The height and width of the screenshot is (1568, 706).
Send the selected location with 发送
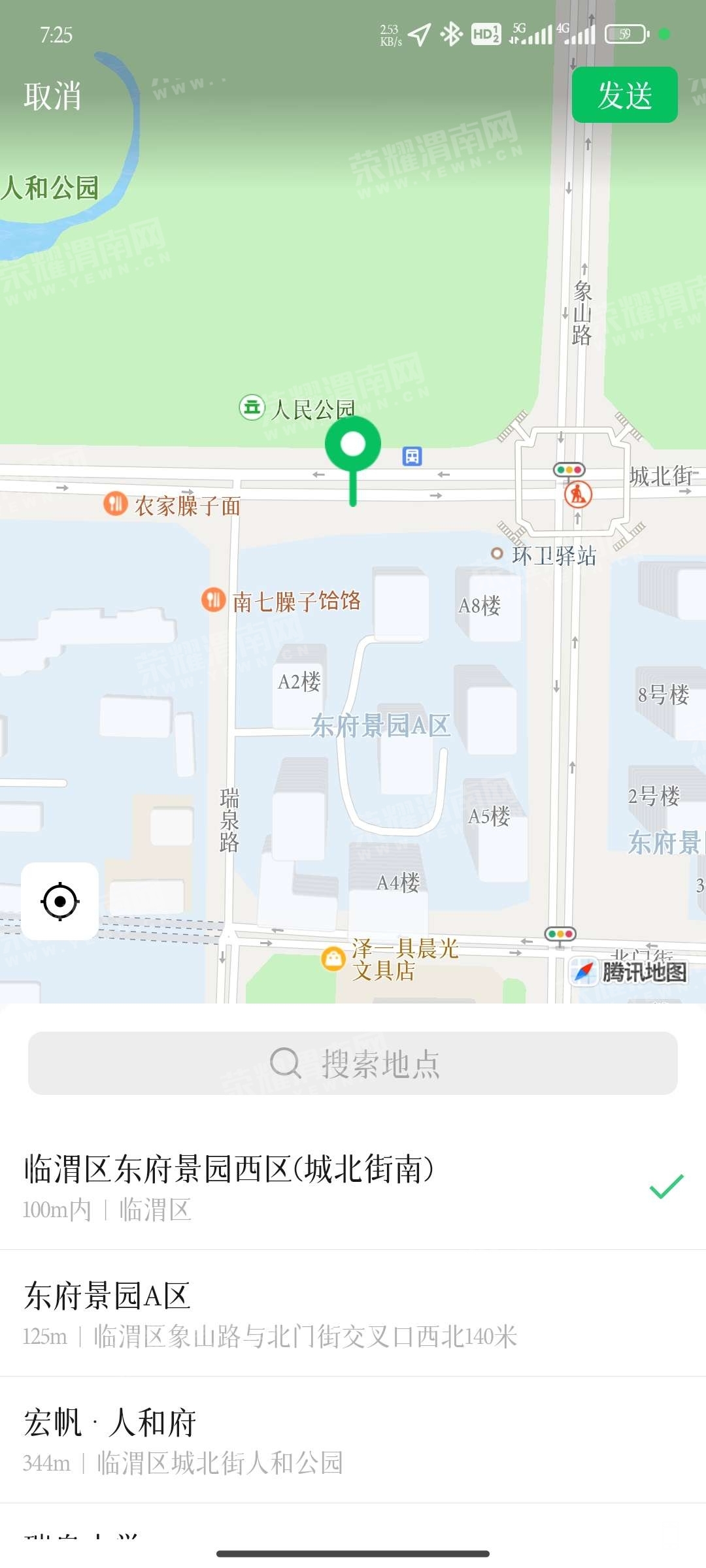(624, 95)
